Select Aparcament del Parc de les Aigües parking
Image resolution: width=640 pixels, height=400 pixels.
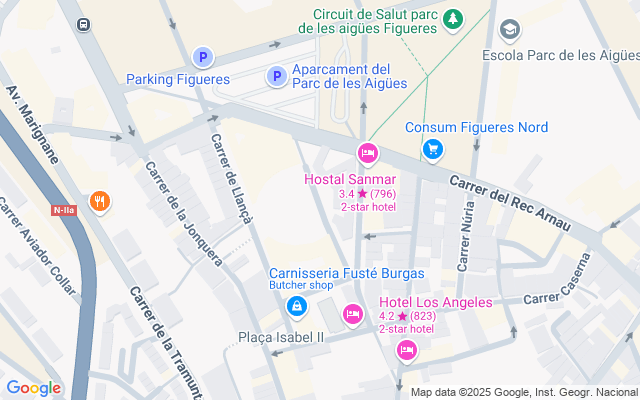[x=276, y=76]
